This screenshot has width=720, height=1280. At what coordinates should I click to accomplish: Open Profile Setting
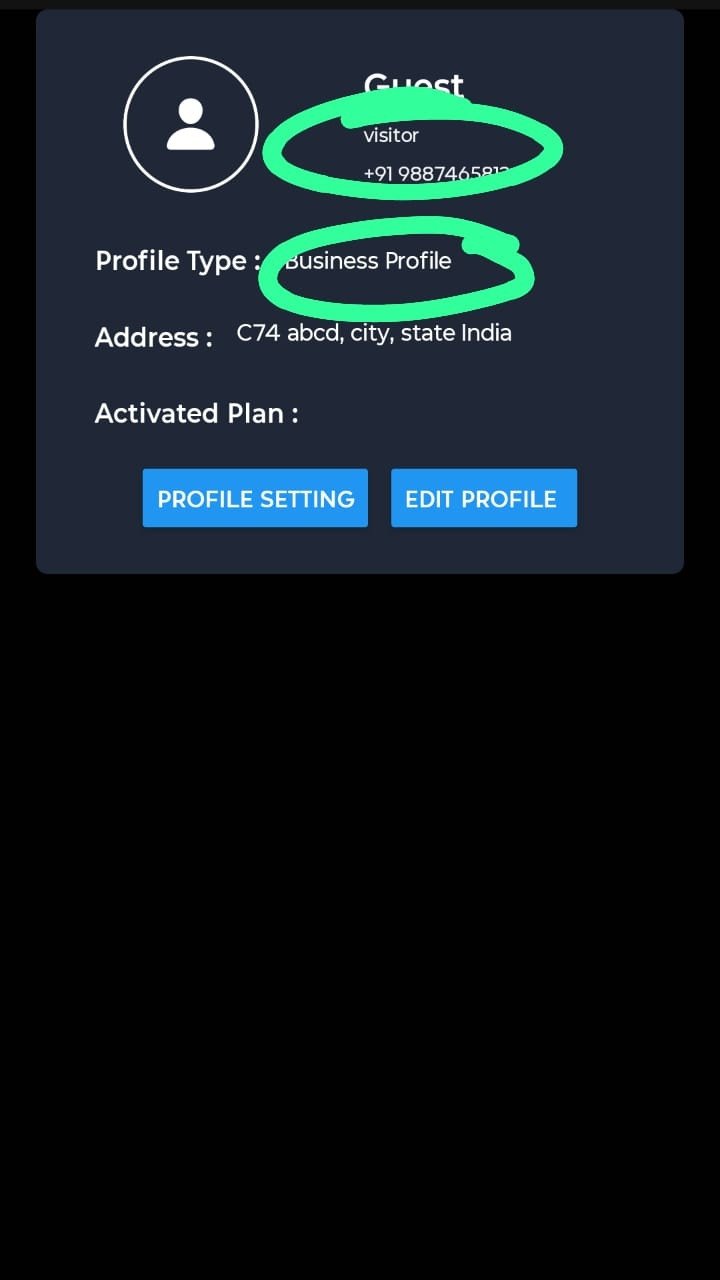click(255, 498)
